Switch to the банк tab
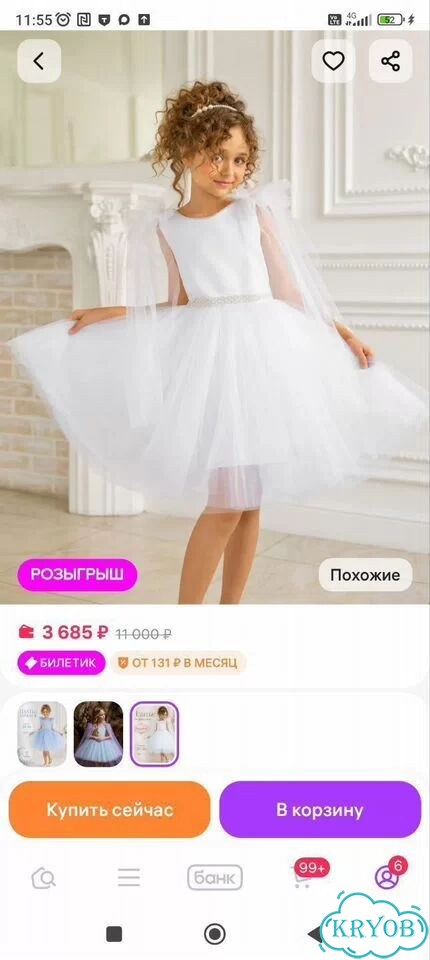 215,878
